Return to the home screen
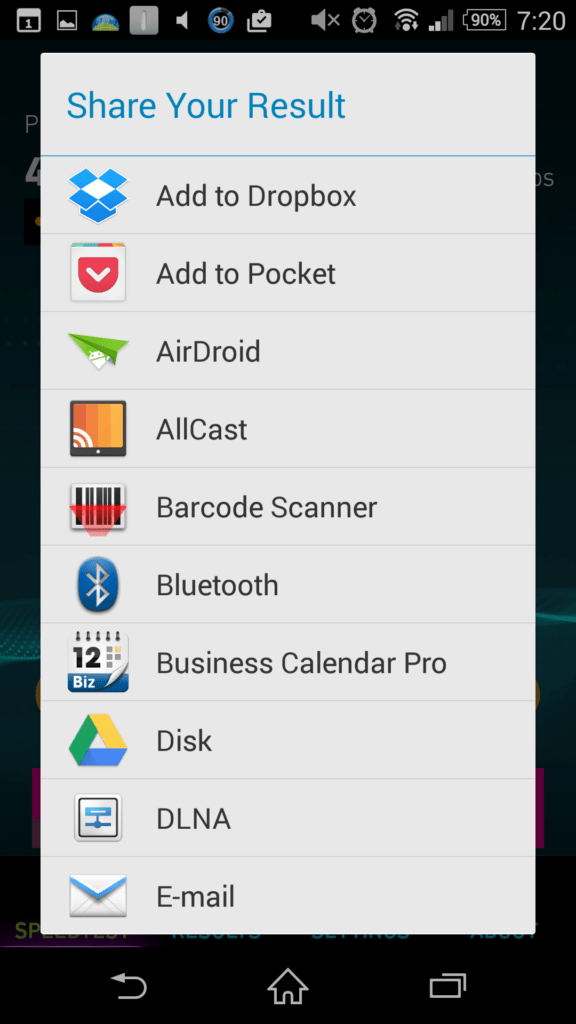Viewport: 576px width, 1024px height. point(288,985)
